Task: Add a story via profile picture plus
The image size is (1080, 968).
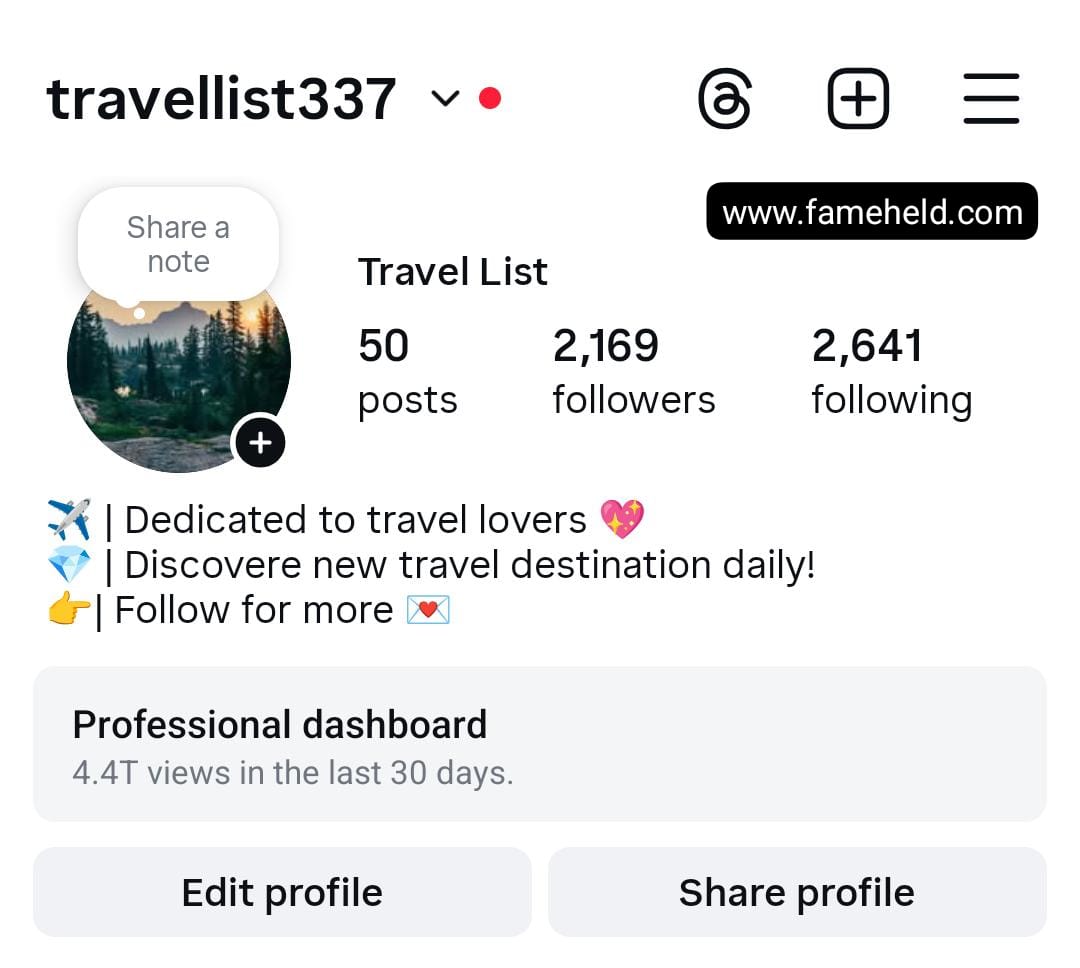Action: (x=260, y=443)
